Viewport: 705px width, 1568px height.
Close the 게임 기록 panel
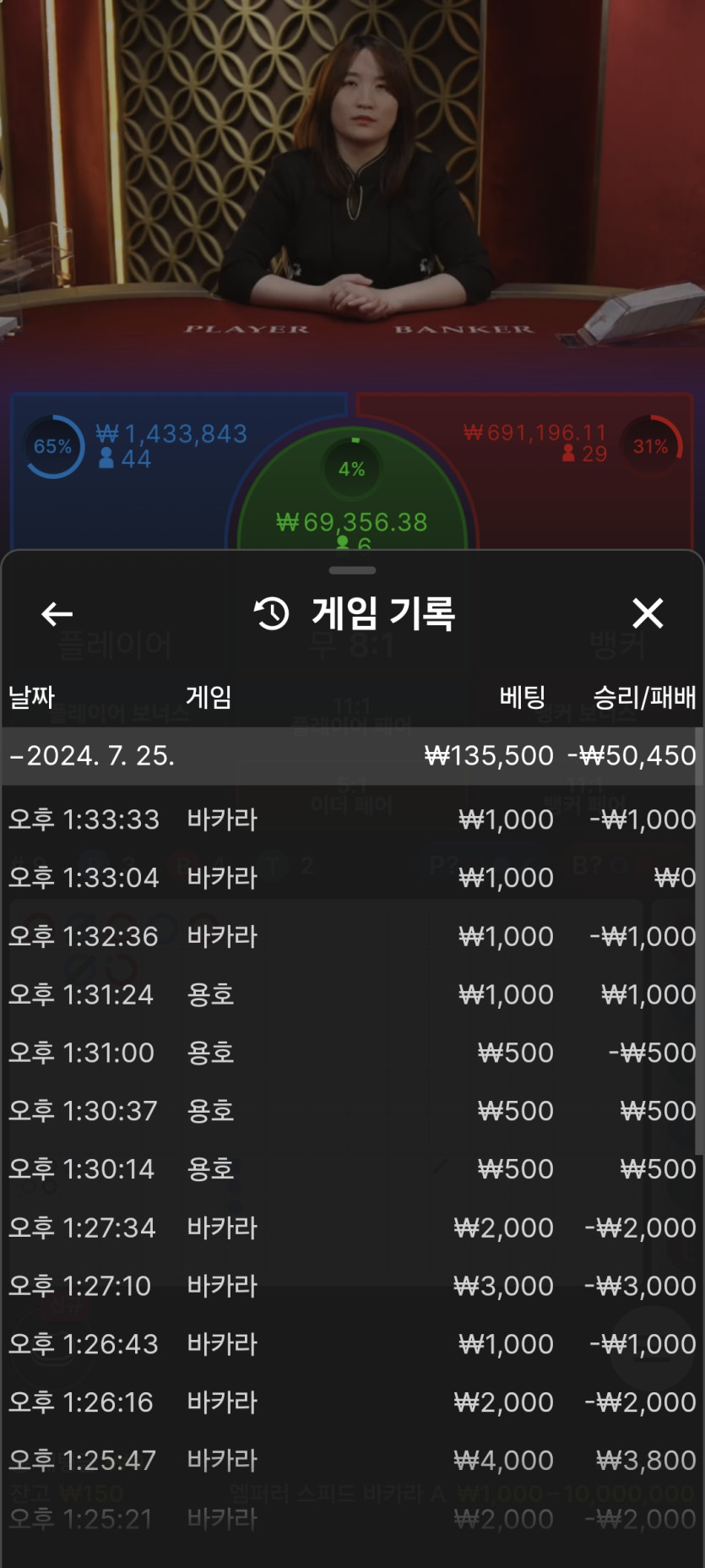(648, 613)
